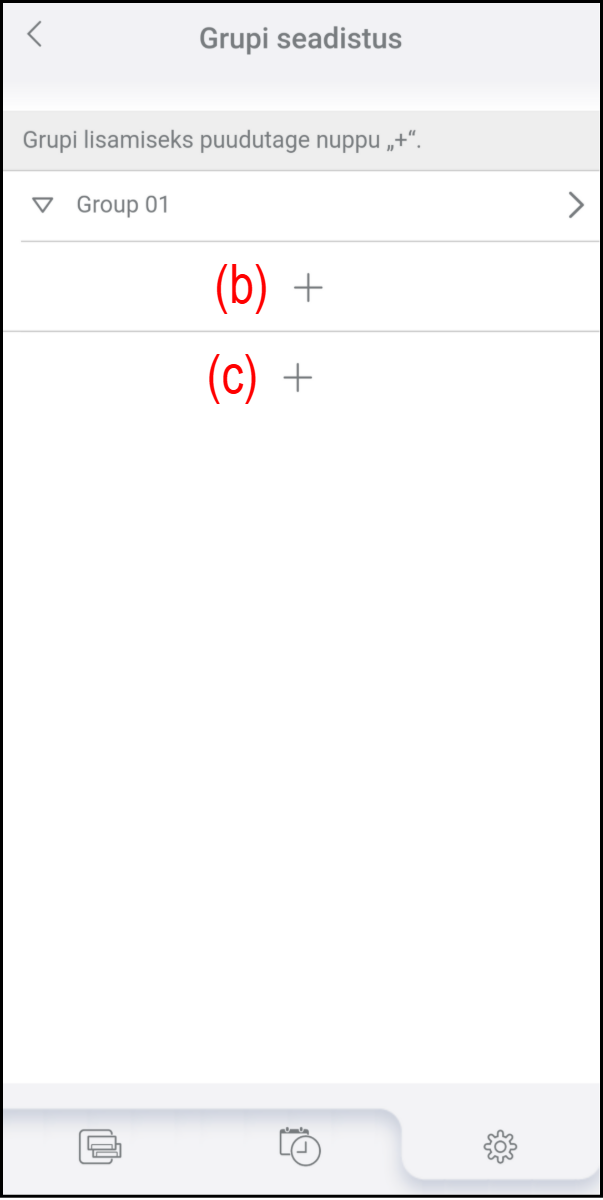603x1200 pixels.
Task: Tap the plus marked (b) inside Group 01
Action: [x=308, y=288]
